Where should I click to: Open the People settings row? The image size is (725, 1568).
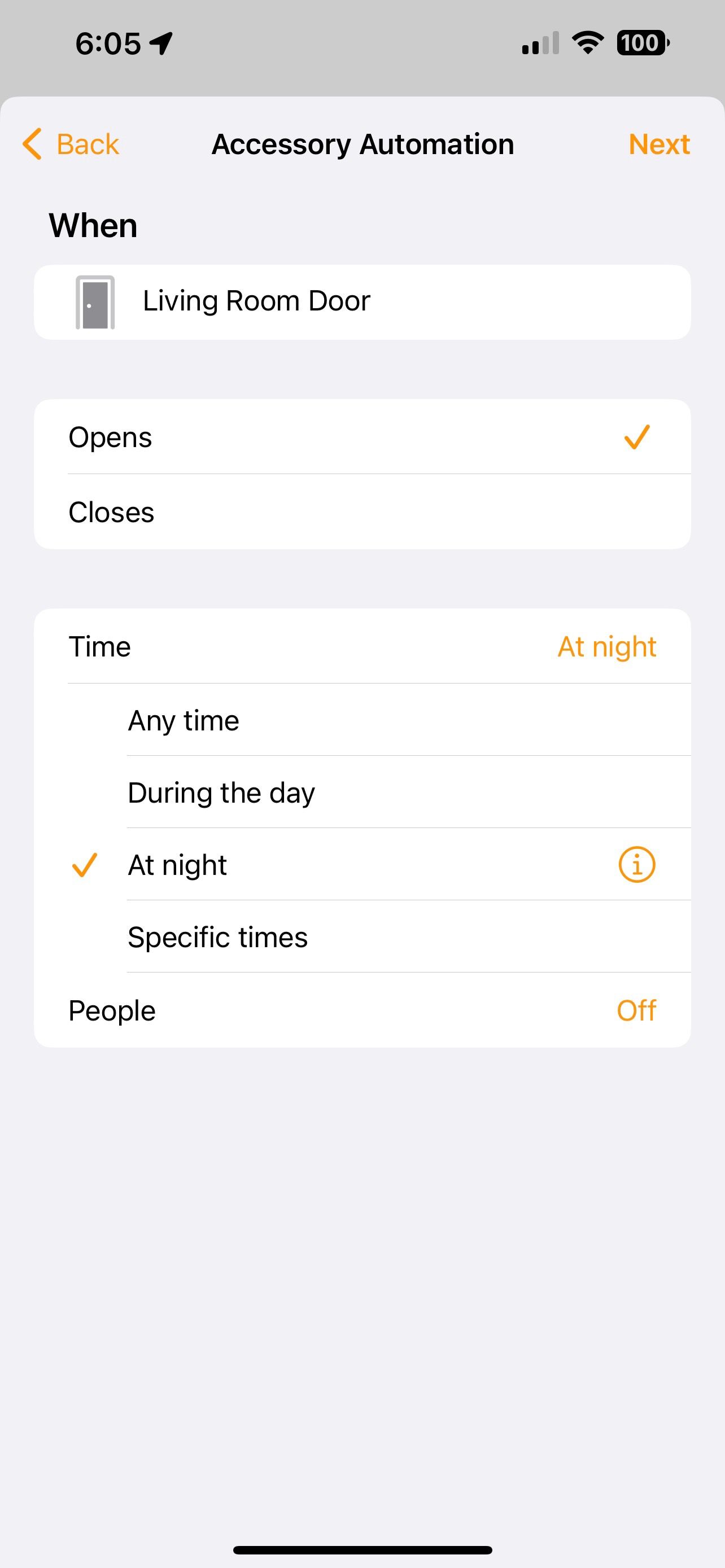point(363,1009)
